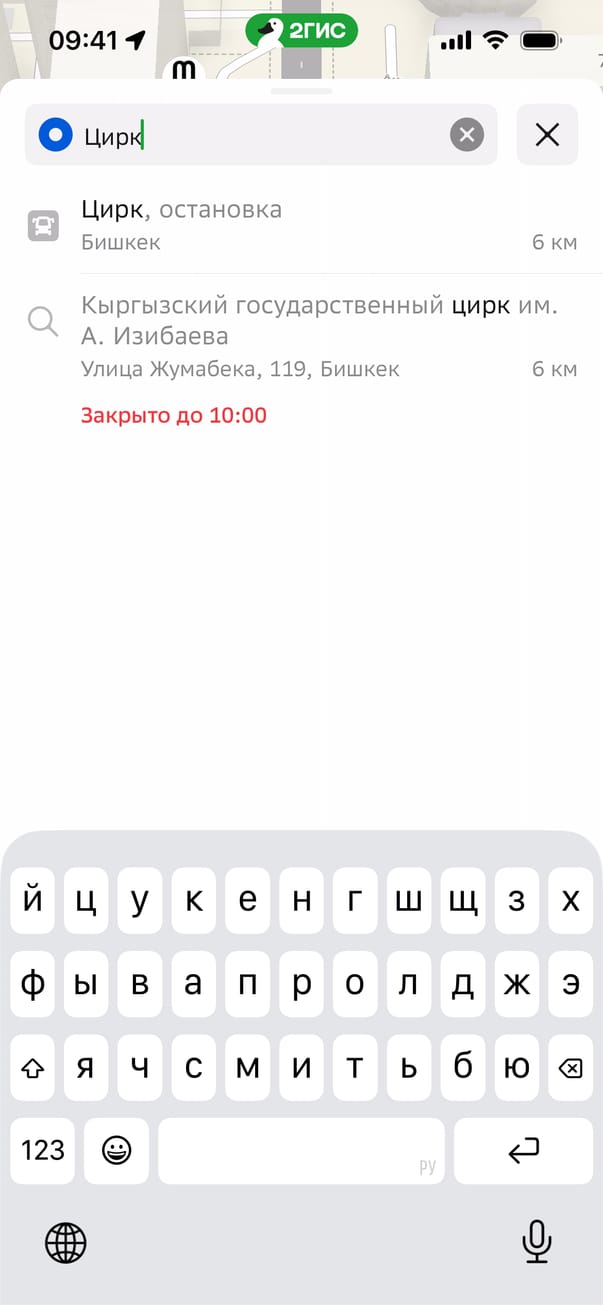Open the emoji keyboard
The image size is (603, 1305).
(117, 1151)
